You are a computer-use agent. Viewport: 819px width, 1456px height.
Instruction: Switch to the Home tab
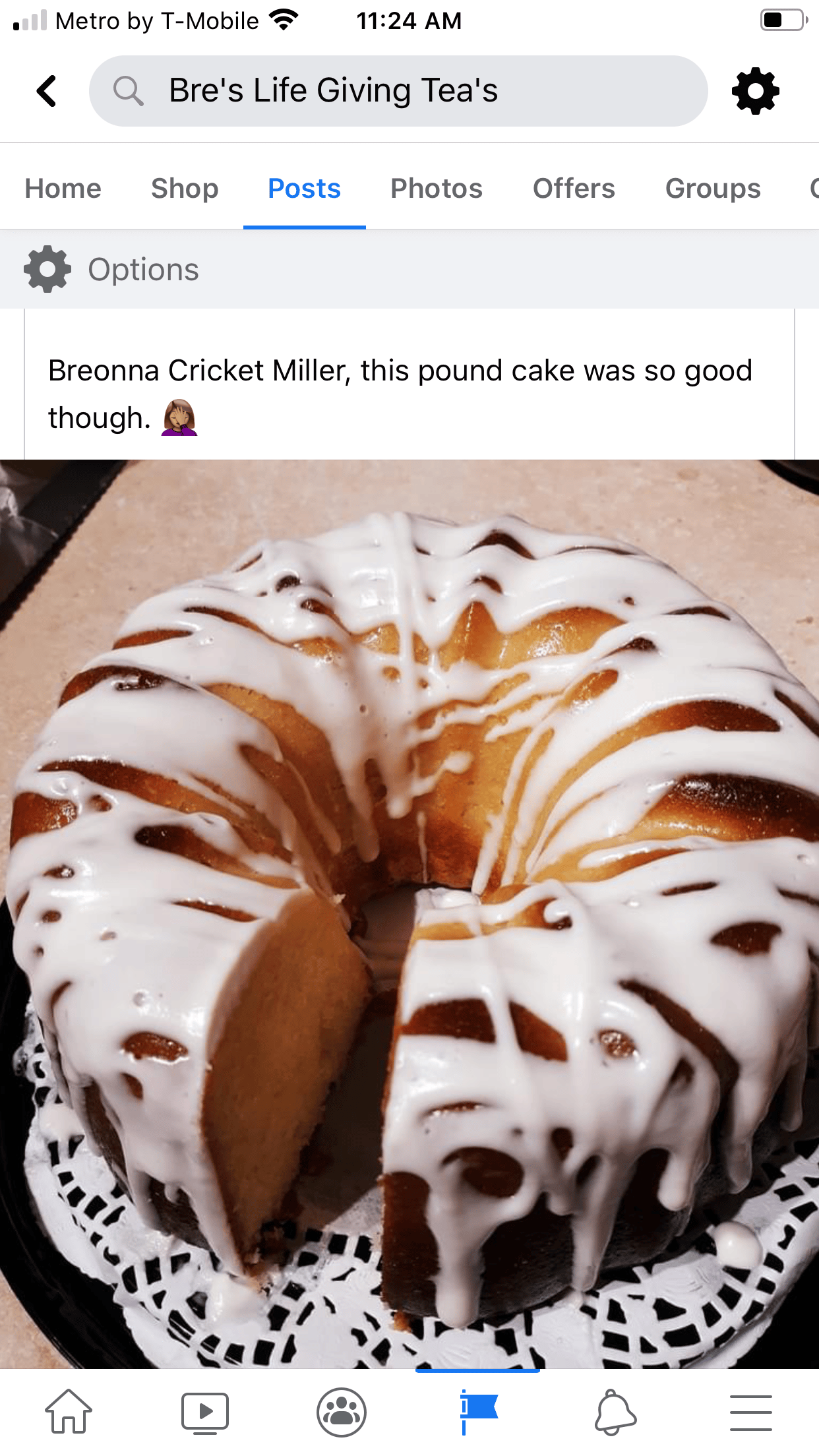(x=63, y=189)
